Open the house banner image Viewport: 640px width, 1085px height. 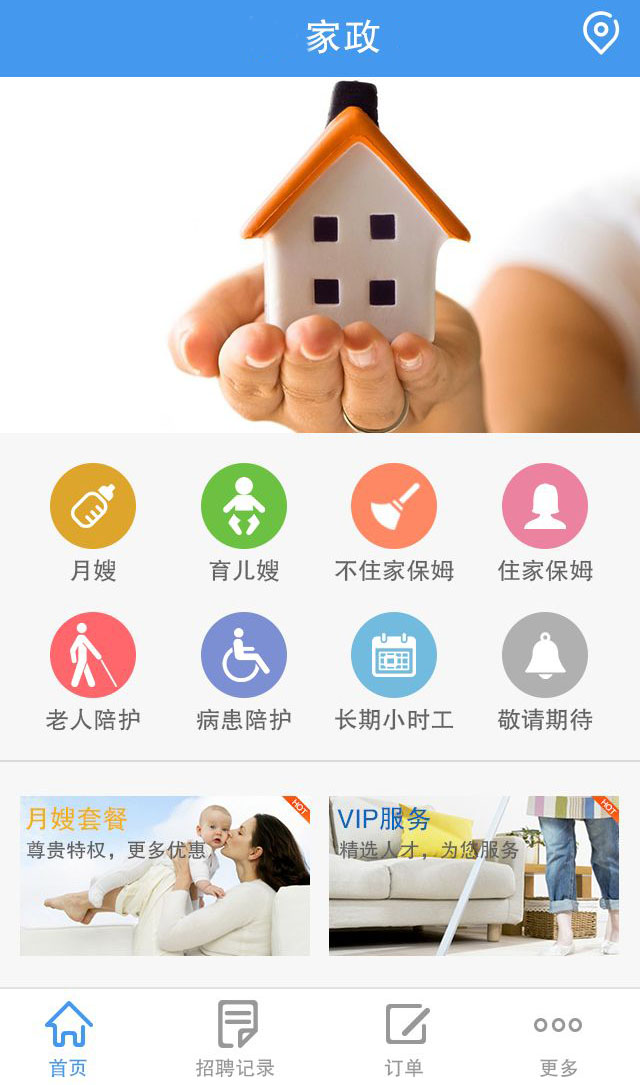(320, 255)
